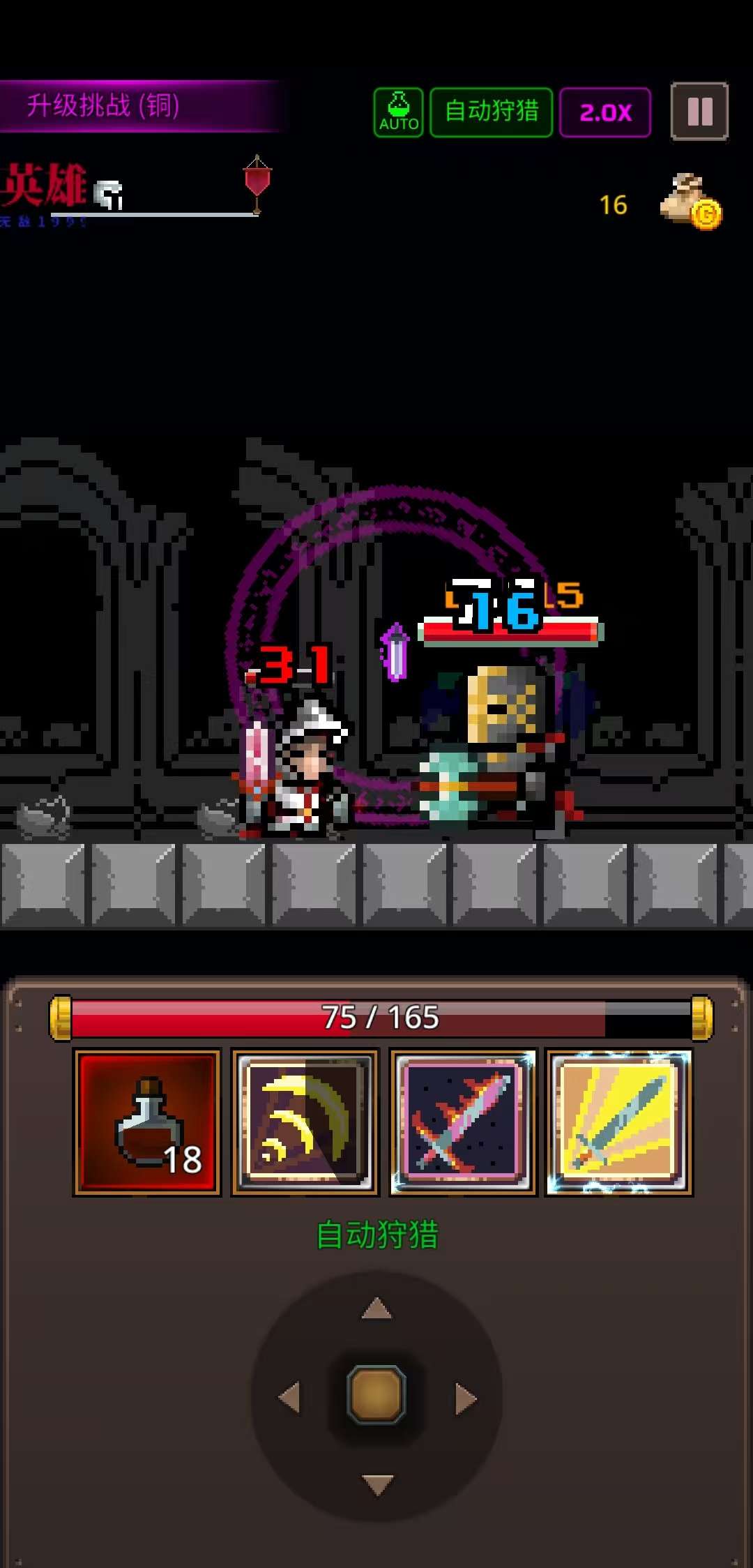Toggle the AUTO potion button
This screenshot has width=753, height=1568.
398,112
